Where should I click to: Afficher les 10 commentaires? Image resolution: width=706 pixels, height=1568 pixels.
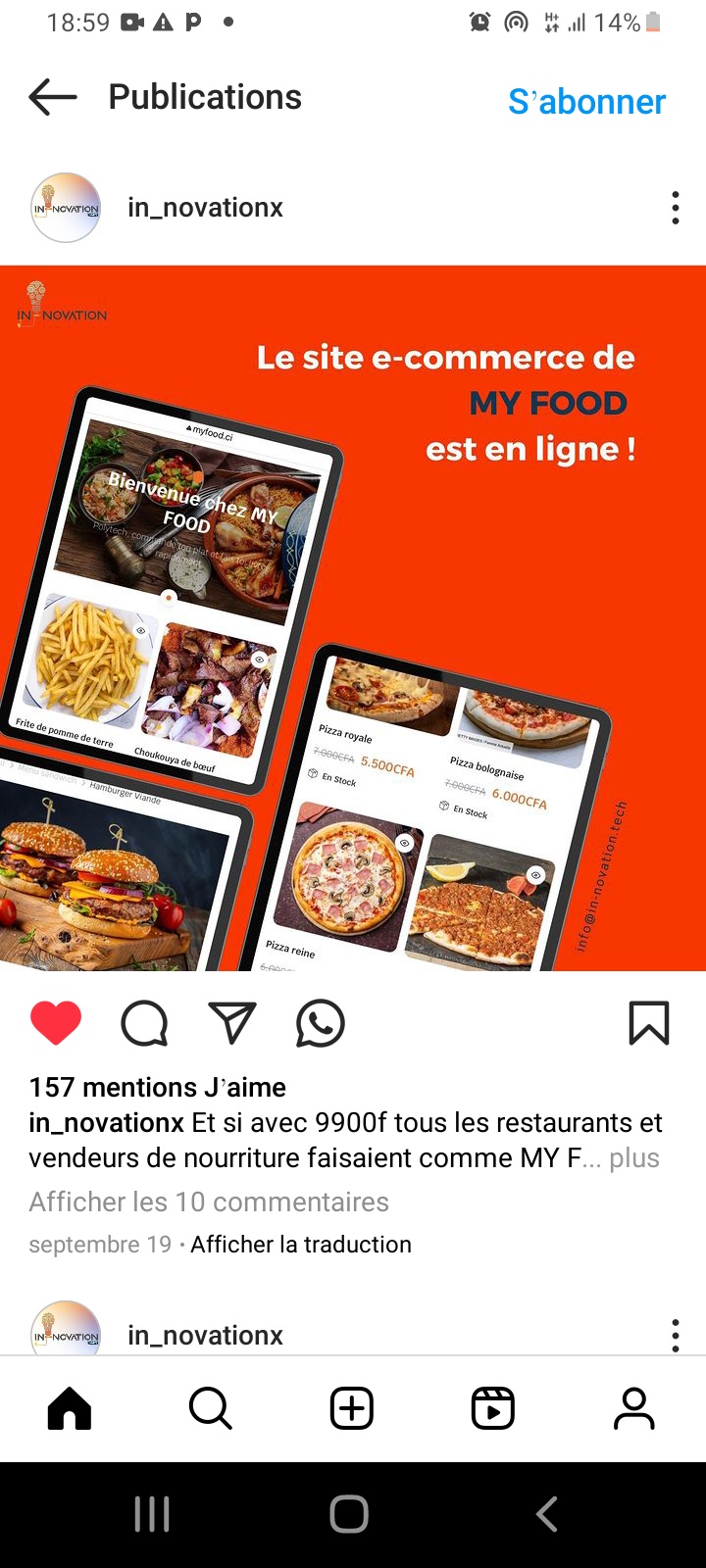pyautogui.click(x=209, y=1201)
